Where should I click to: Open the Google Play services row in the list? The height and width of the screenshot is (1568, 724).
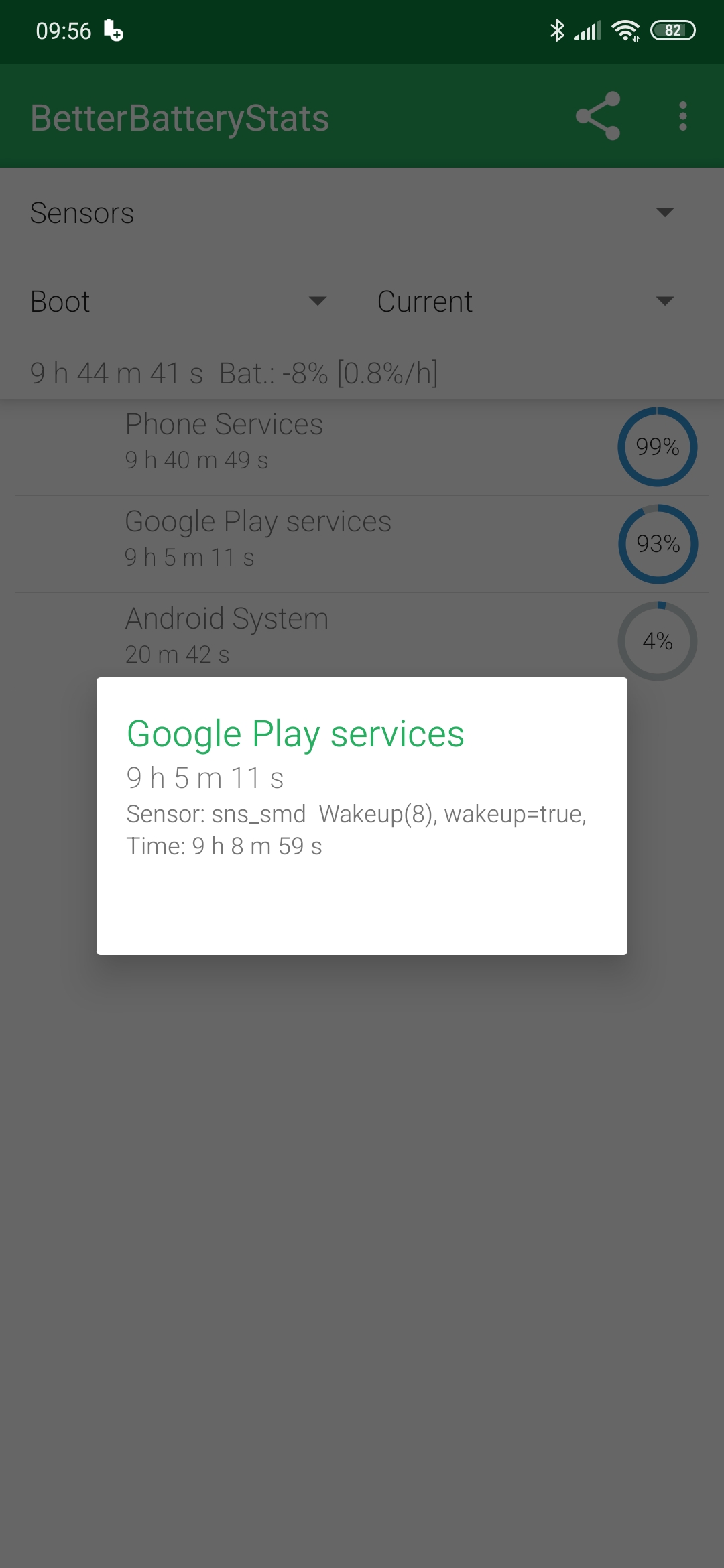click(x=362, y=544)
